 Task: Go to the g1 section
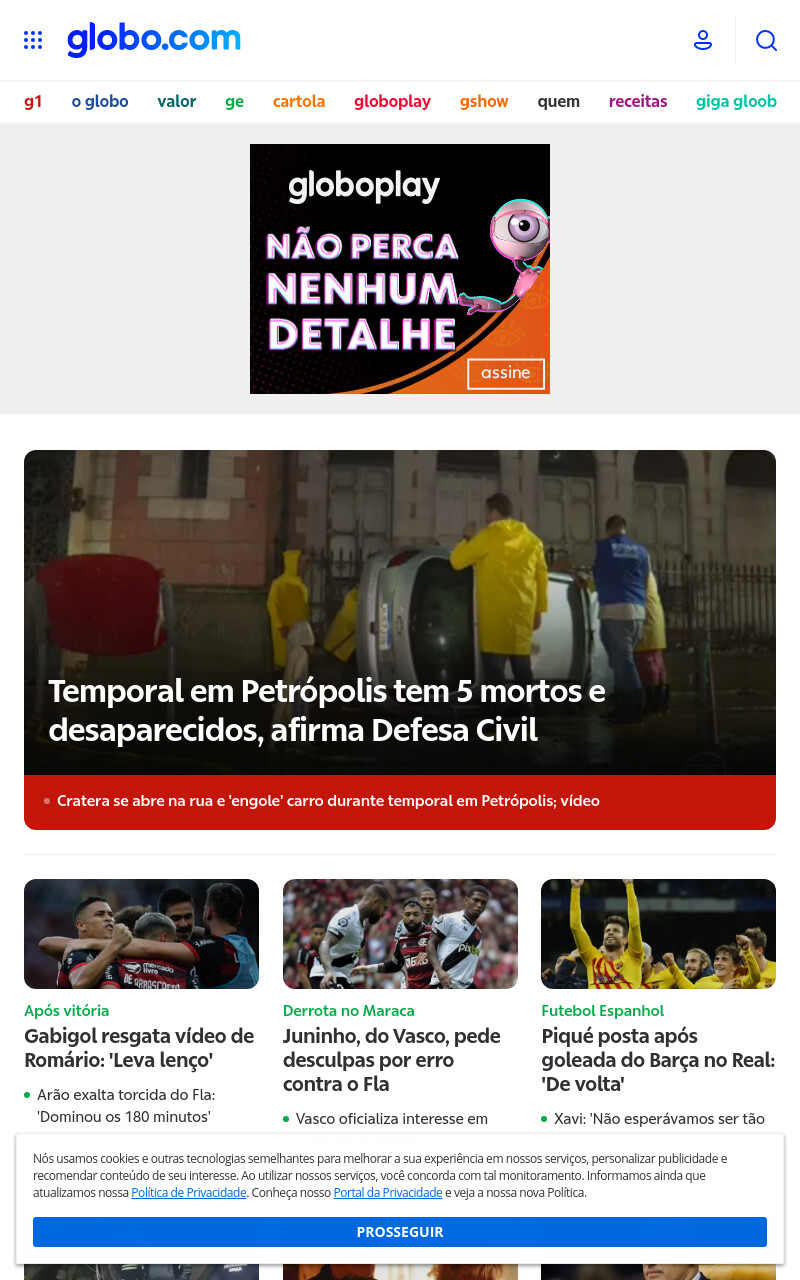click(x=33, y=101)
